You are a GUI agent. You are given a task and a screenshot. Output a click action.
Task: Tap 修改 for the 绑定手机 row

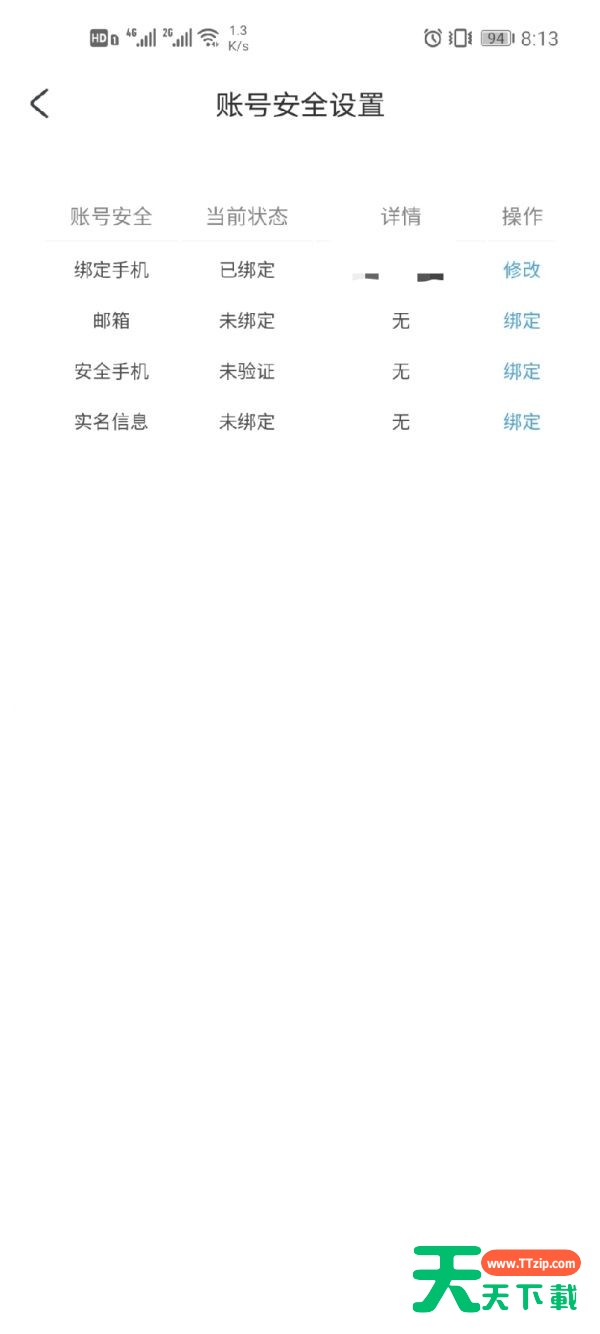(522, 270)
